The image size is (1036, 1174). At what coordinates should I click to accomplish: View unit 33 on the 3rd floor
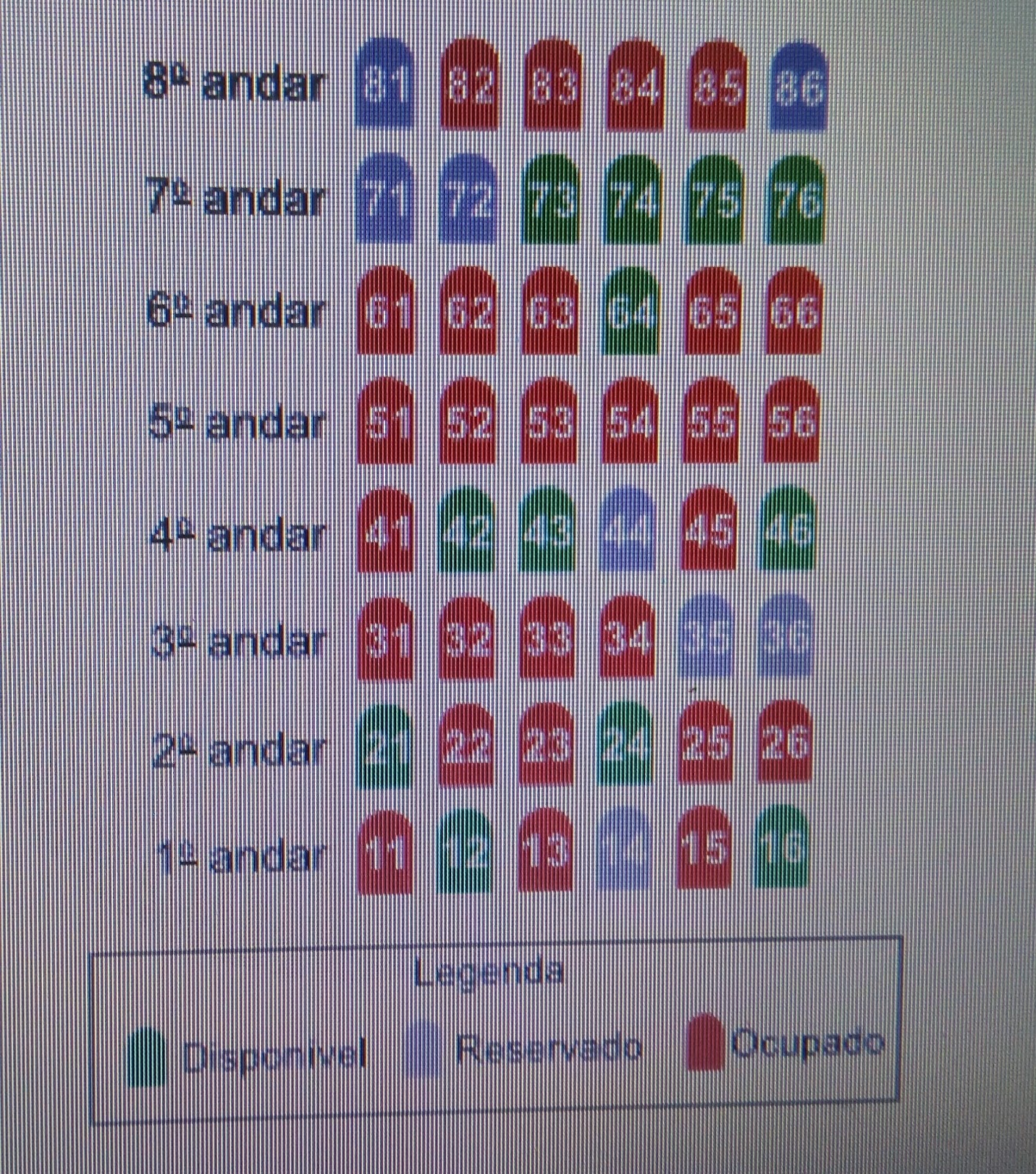pyautogui.click(x=547, y=637)
